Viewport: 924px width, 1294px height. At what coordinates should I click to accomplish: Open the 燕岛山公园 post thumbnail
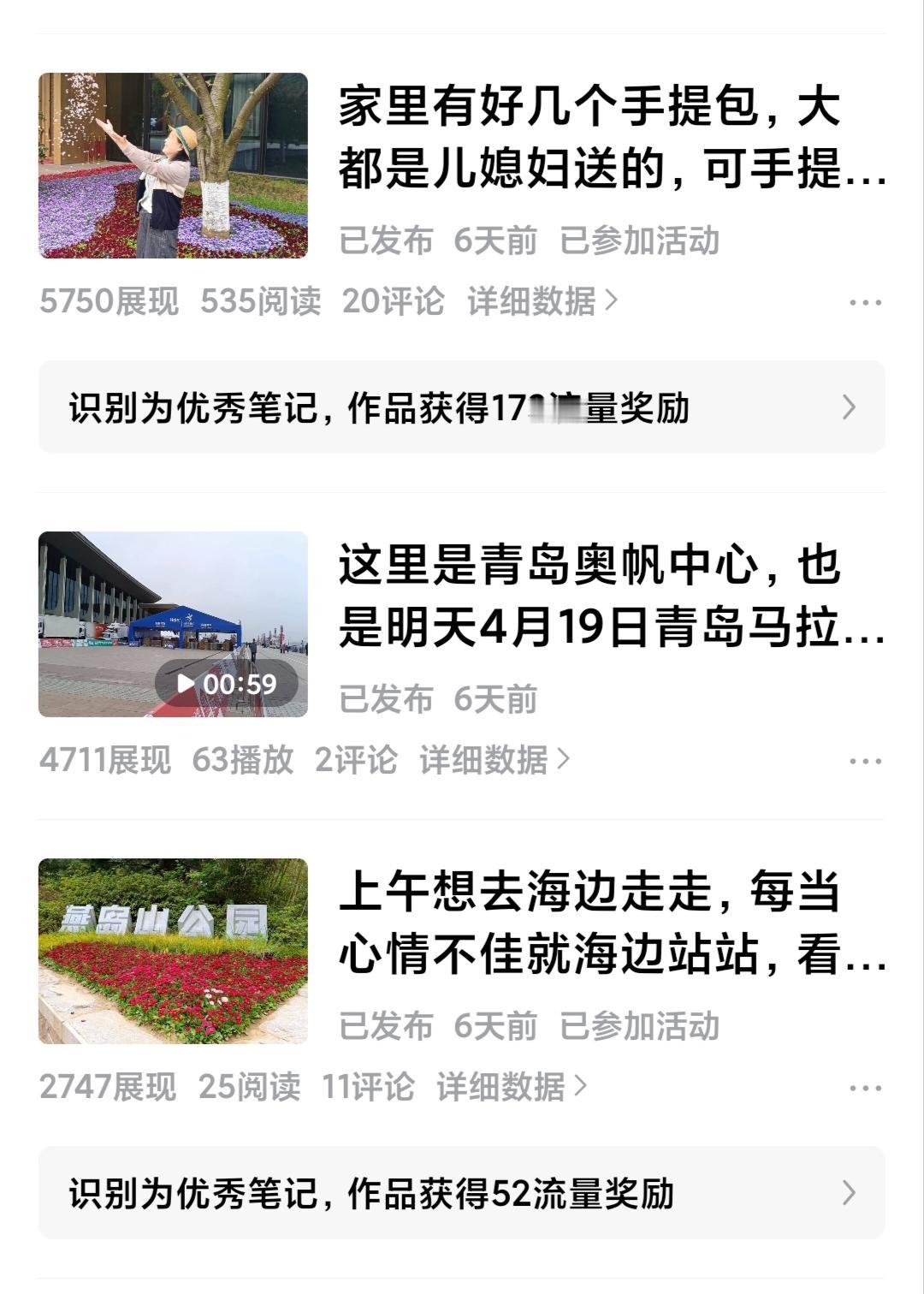tap(173, 951)
